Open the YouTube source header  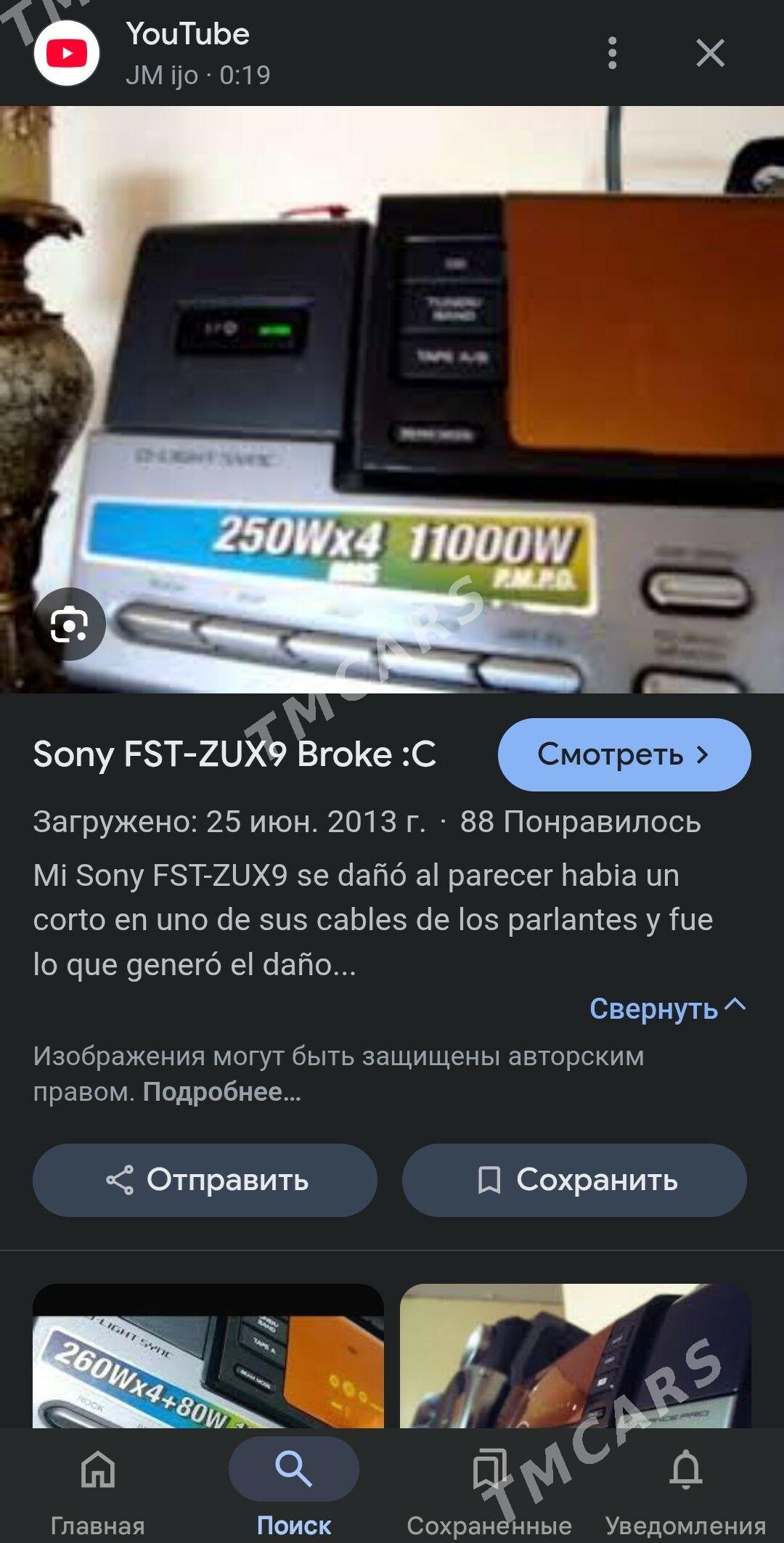click(x=187, y=53)
